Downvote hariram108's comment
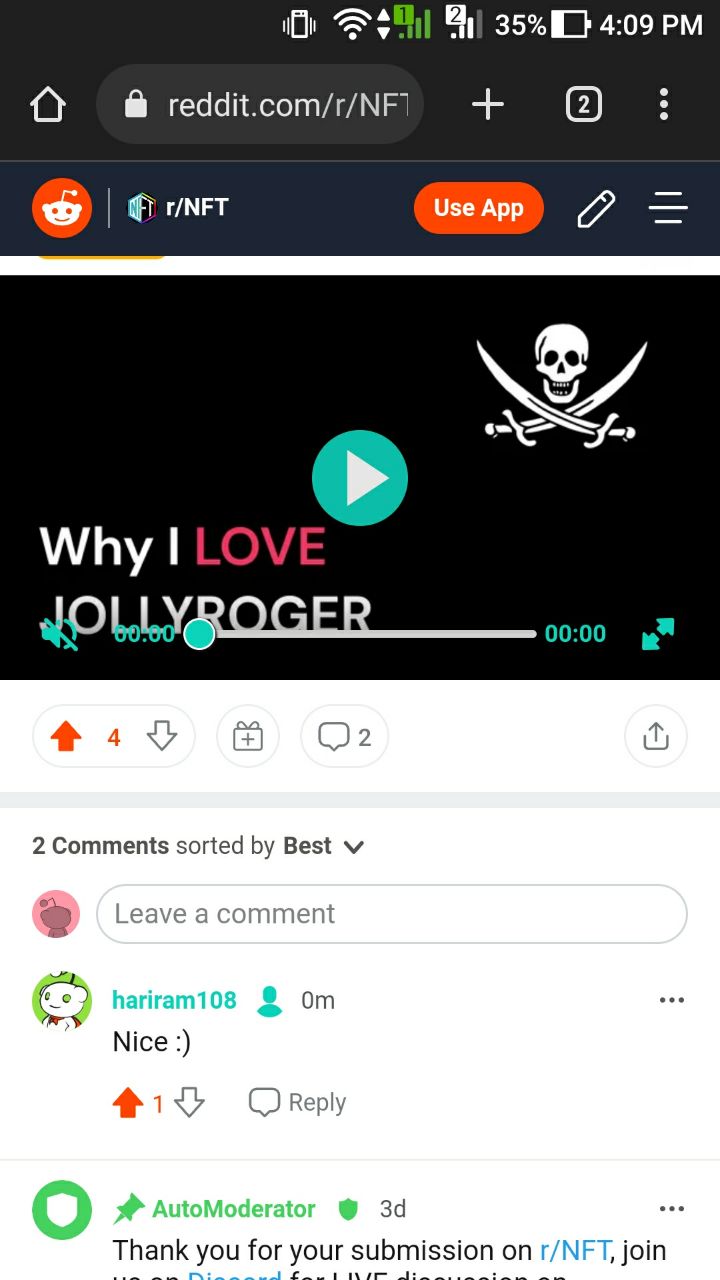Image resolution: width=720 pixels, height=1280 pixels. coord(189,1103)
